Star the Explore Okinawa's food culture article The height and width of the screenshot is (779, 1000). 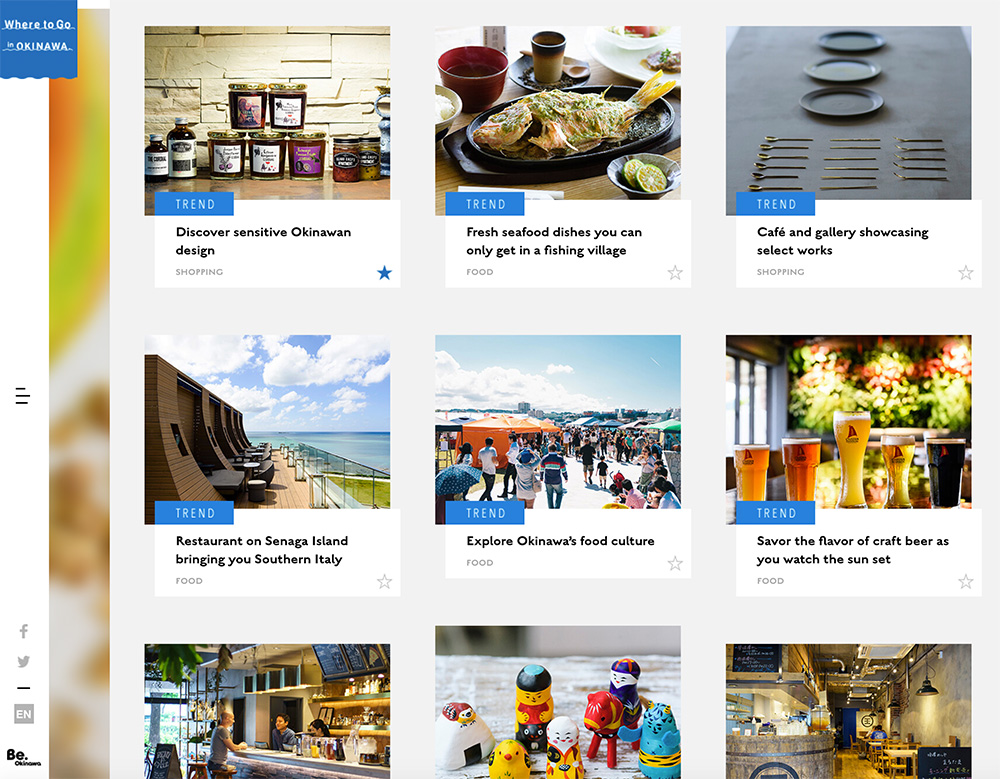click(x=675, y=563)
